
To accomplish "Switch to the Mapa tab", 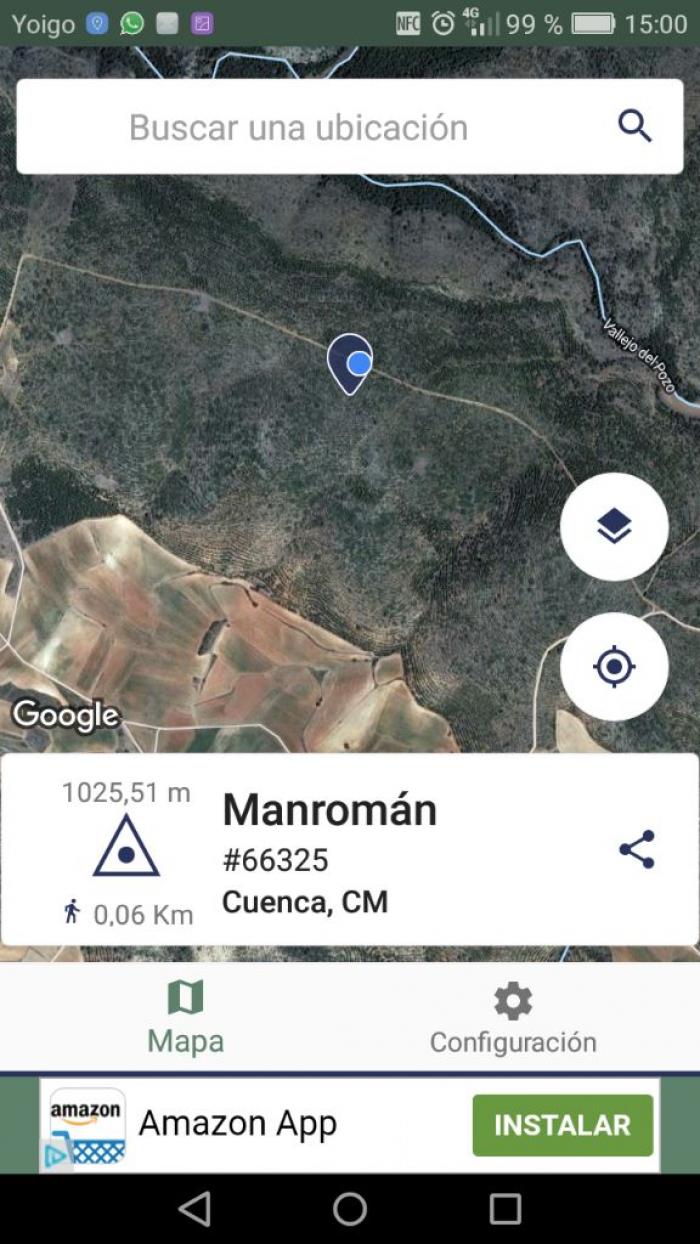I will [186, 1018].
